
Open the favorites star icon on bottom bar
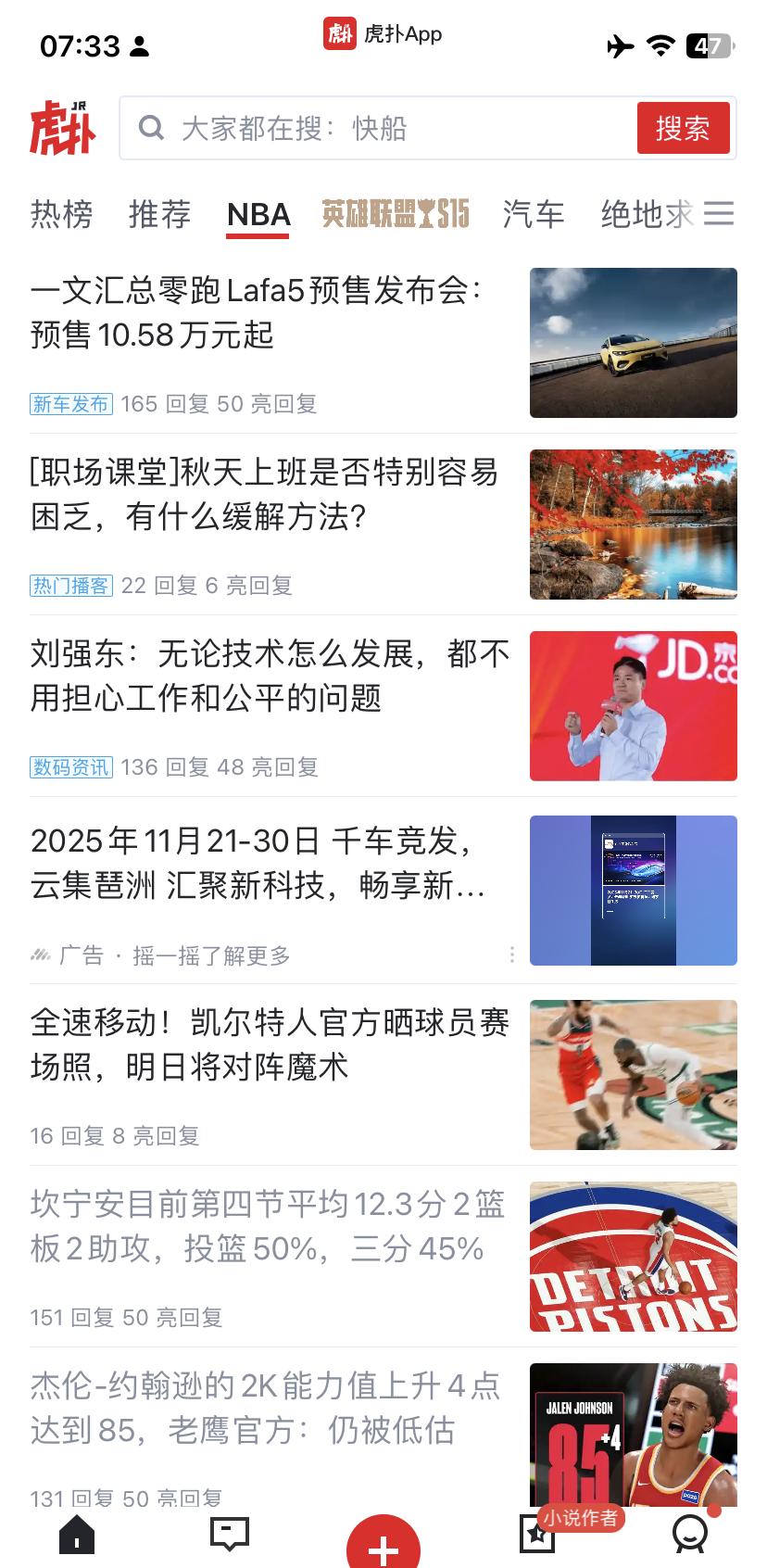(x=536, y=1535)
